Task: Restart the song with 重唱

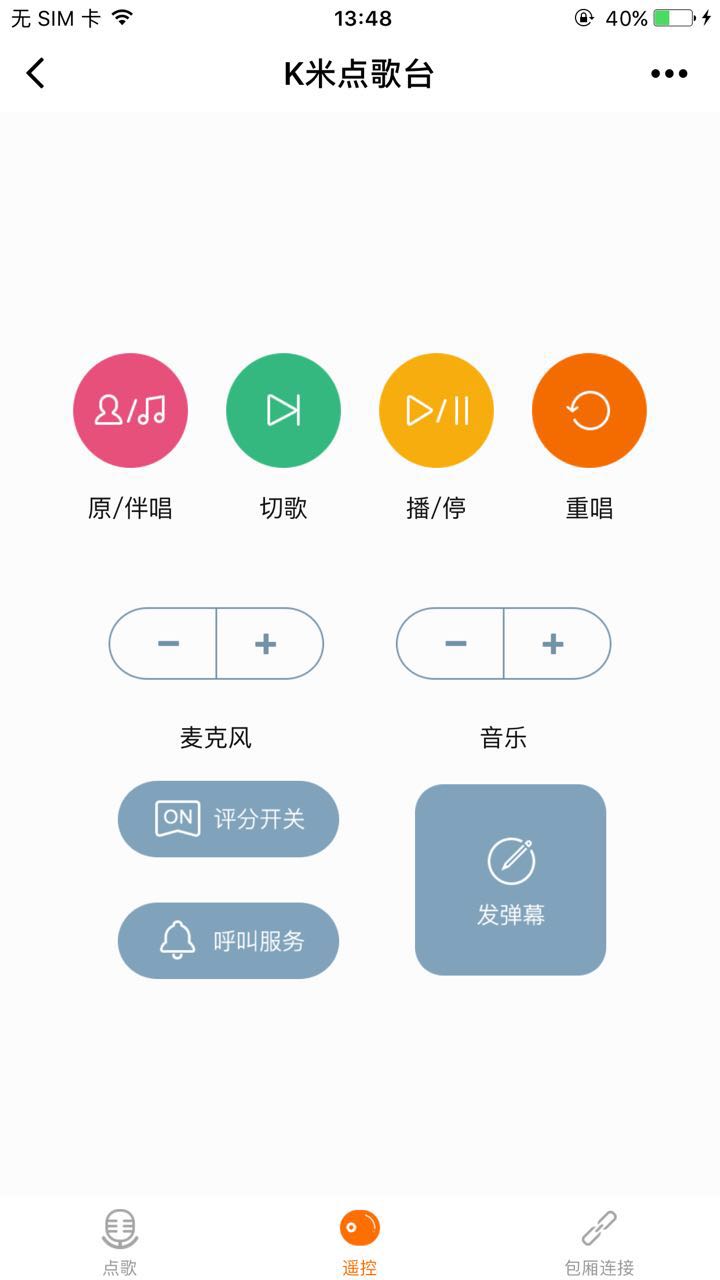Action: point(589,410)
